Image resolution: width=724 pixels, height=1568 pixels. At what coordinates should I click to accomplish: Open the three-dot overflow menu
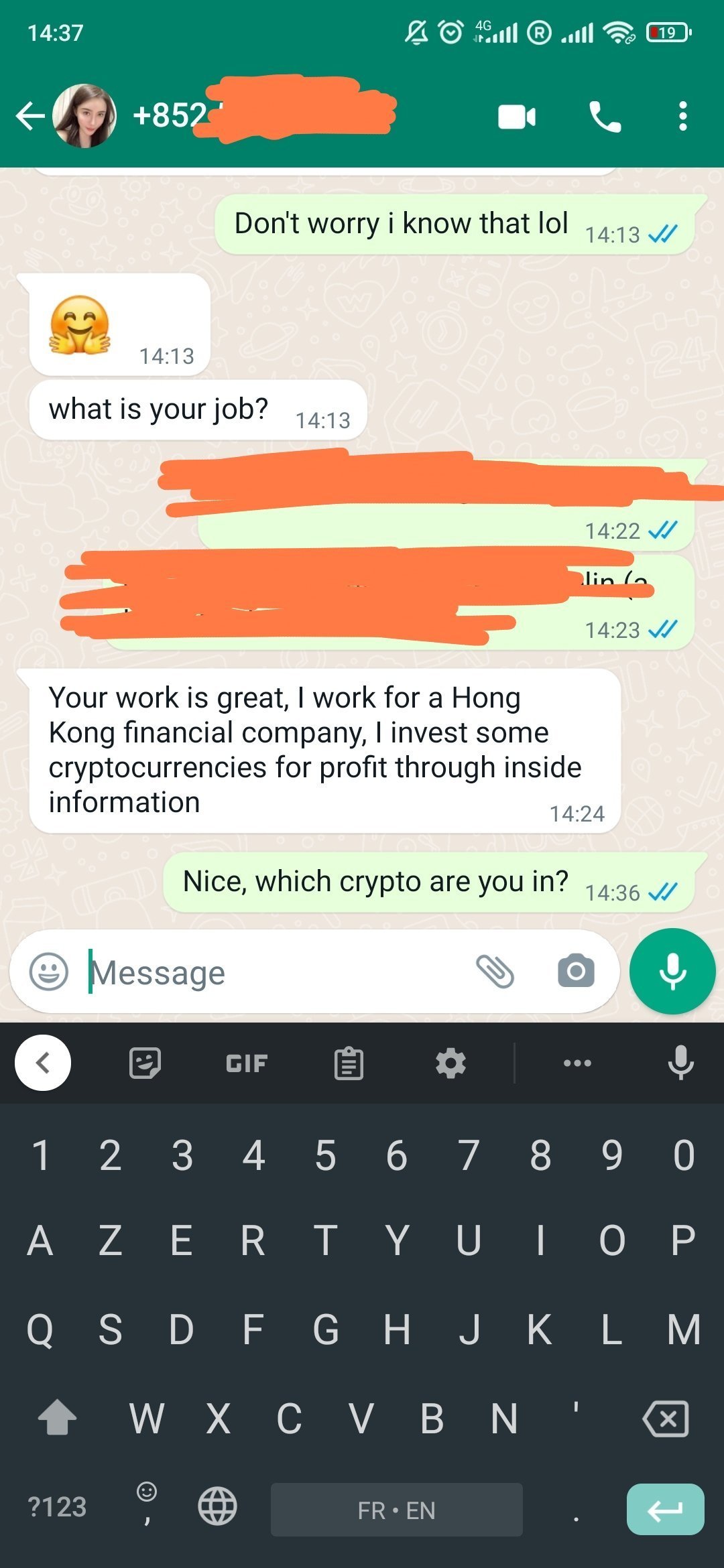682,117
